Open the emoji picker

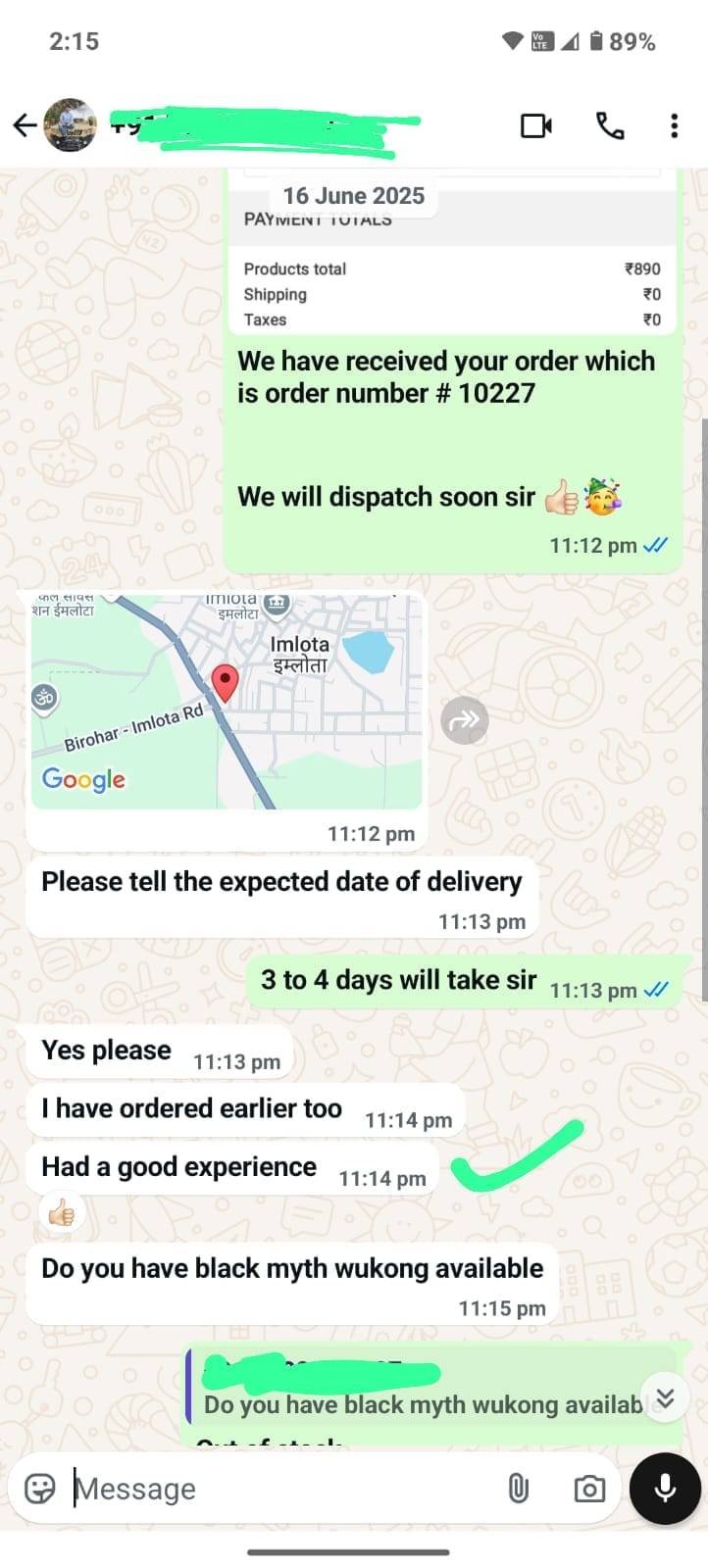click(x=40, y=1489)
